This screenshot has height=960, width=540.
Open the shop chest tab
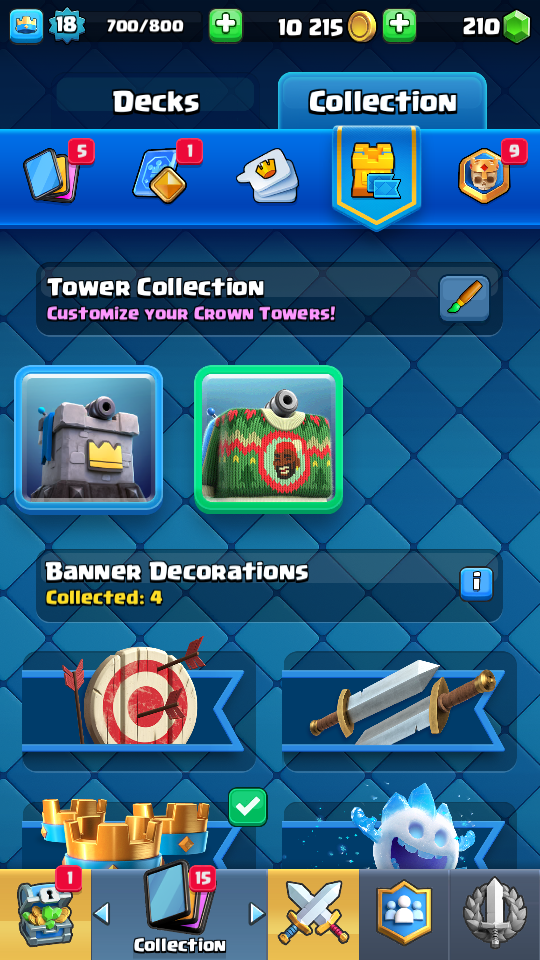(x=45, y=914)
